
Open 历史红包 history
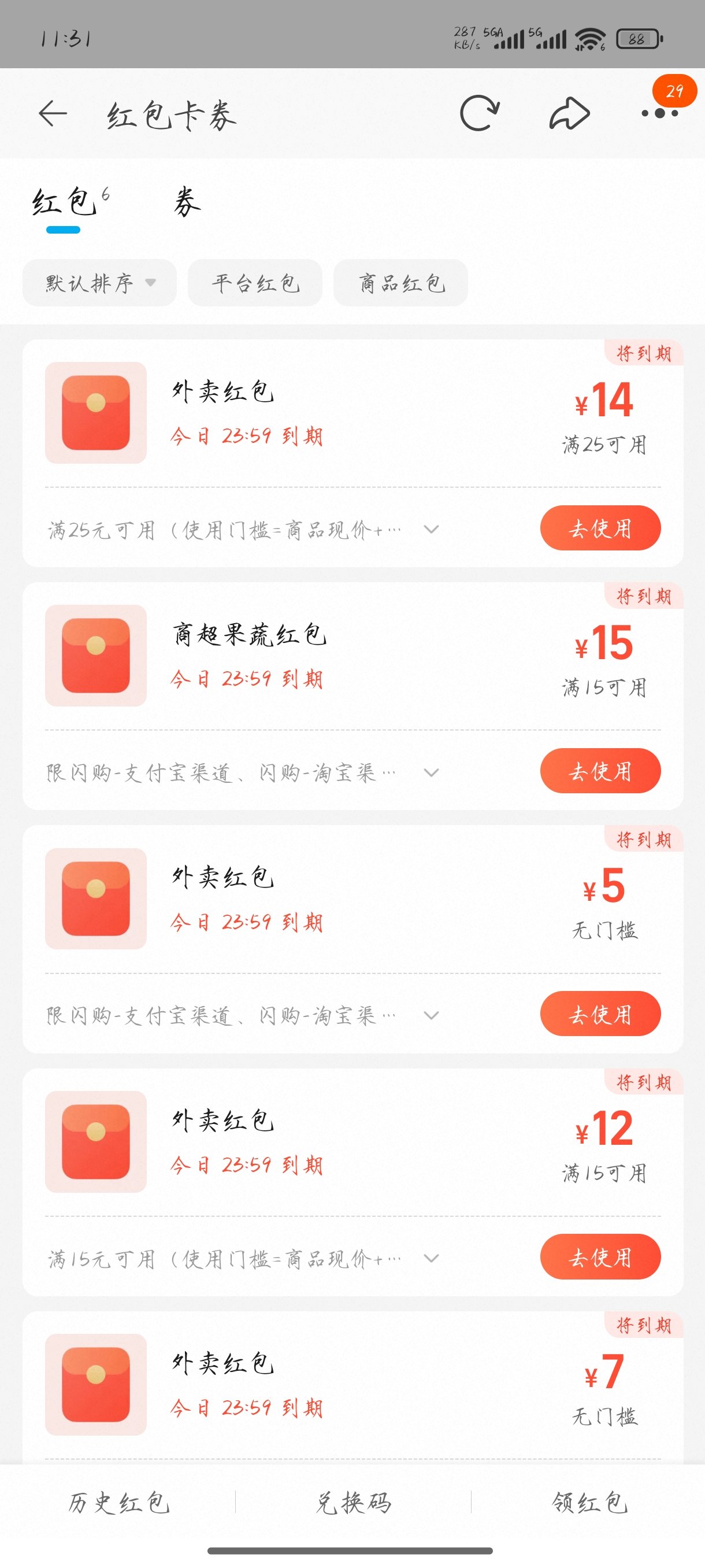[118, 1502]
